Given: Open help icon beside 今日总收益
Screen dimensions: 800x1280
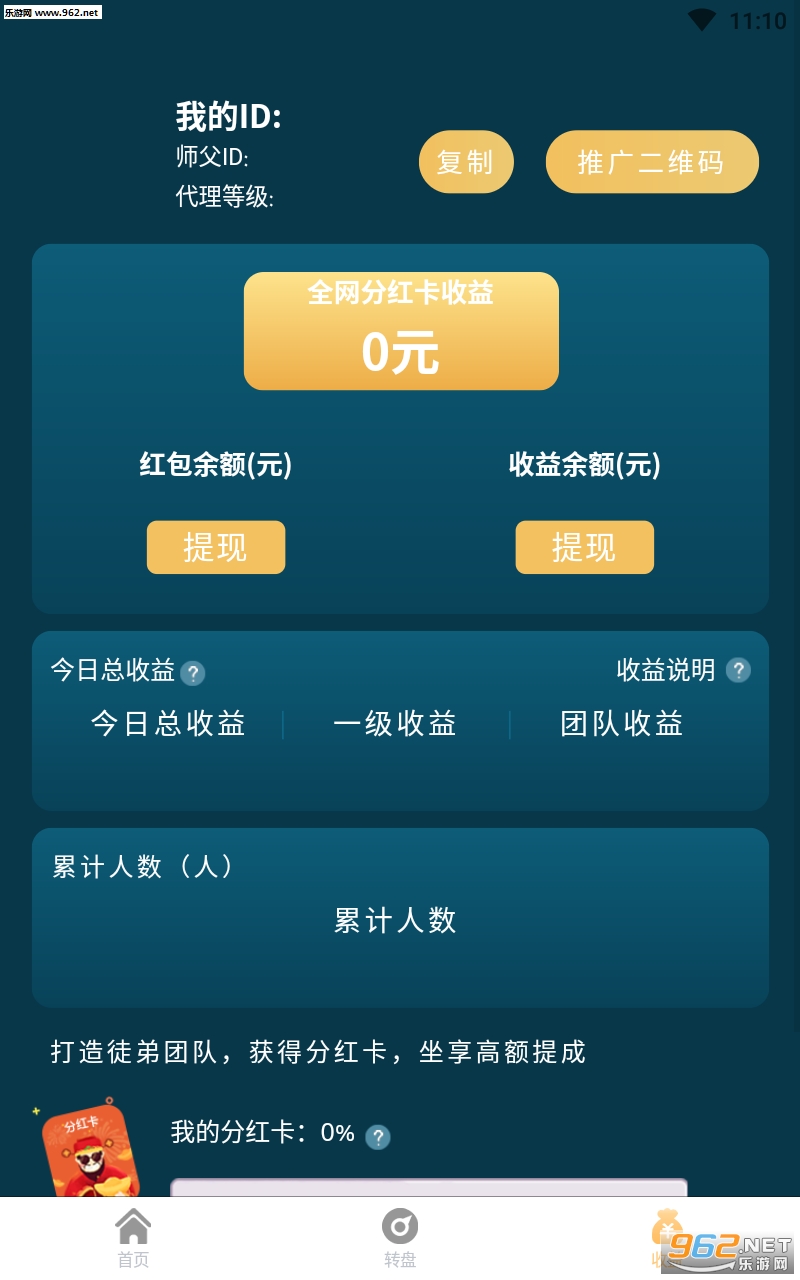Looking at the screenshot, I should [193, 673].
